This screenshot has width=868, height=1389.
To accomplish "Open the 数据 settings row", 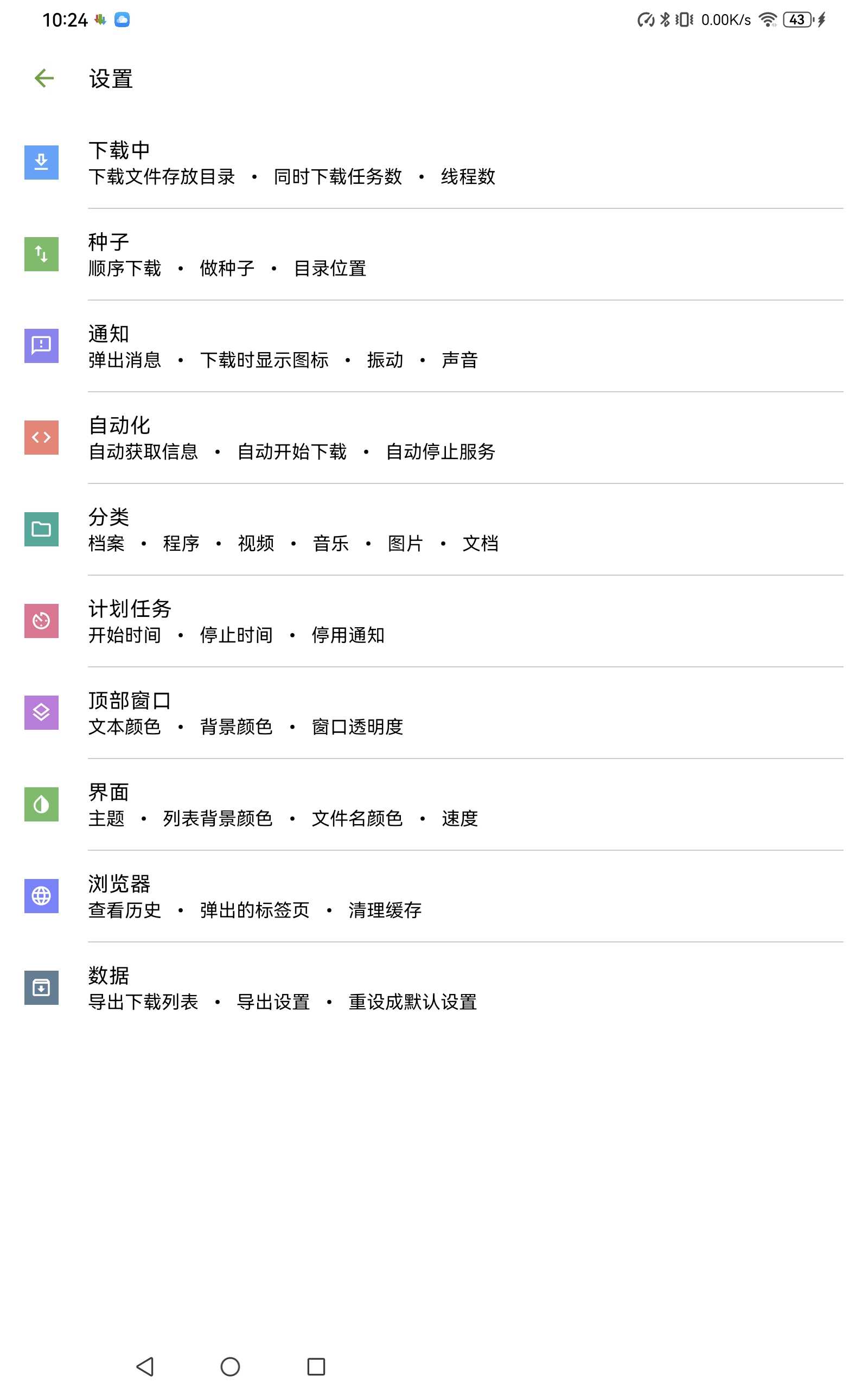I will click(434, 988).
